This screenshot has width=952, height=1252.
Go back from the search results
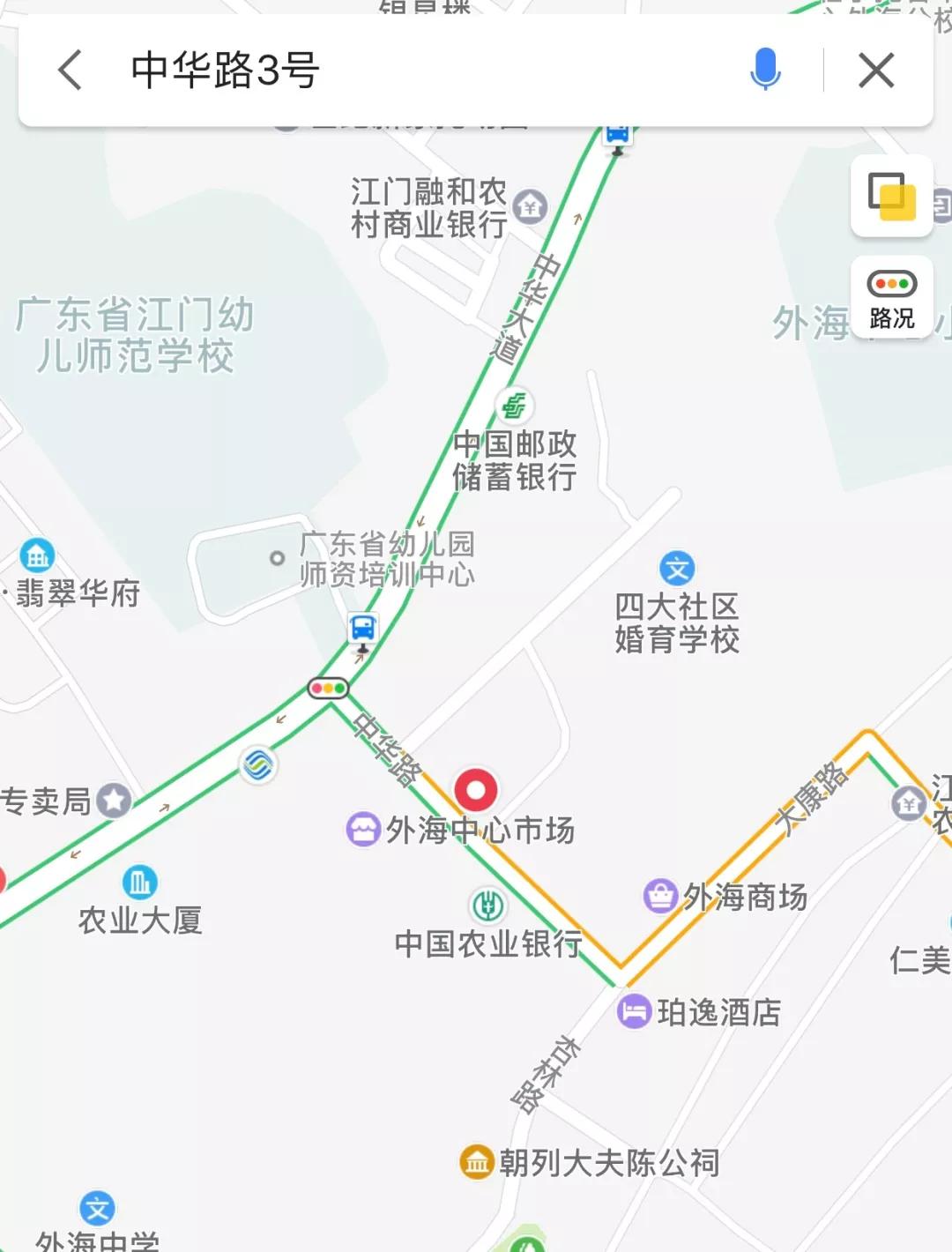[x=71, y=70]
